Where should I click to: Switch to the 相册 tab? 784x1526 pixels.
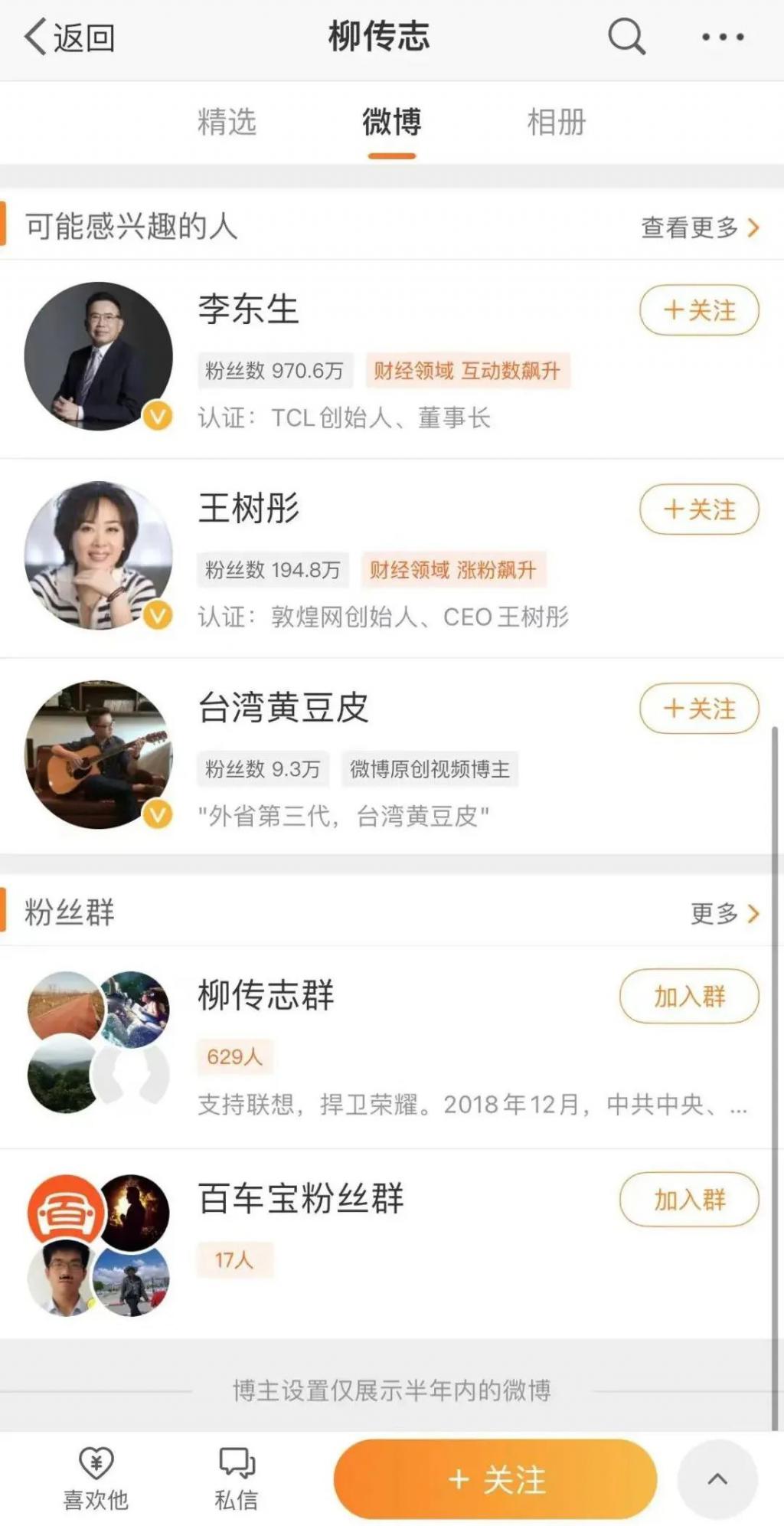click(x=557, y=123)
